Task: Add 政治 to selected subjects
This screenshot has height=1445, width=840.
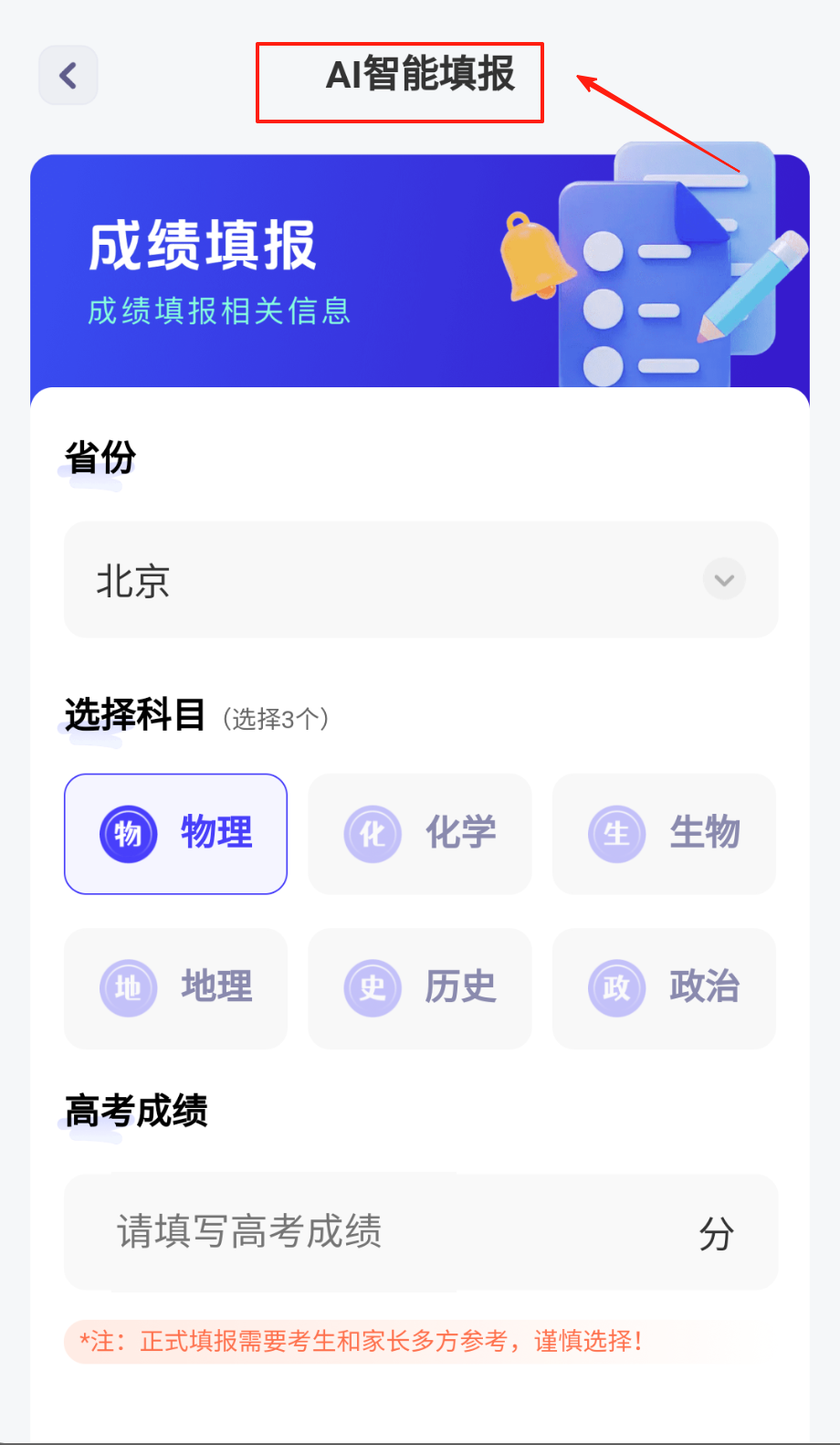Action: click(x=664, y=987)
